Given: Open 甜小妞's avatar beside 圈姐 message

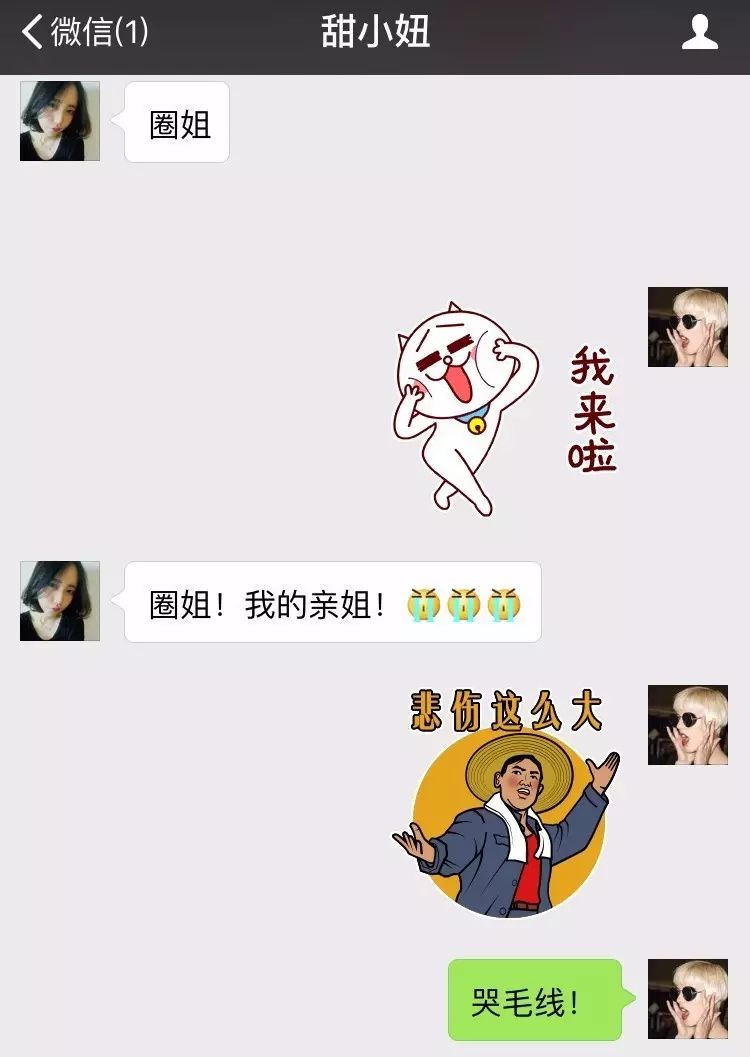Looking at the screenshot, I should [60, 121].
